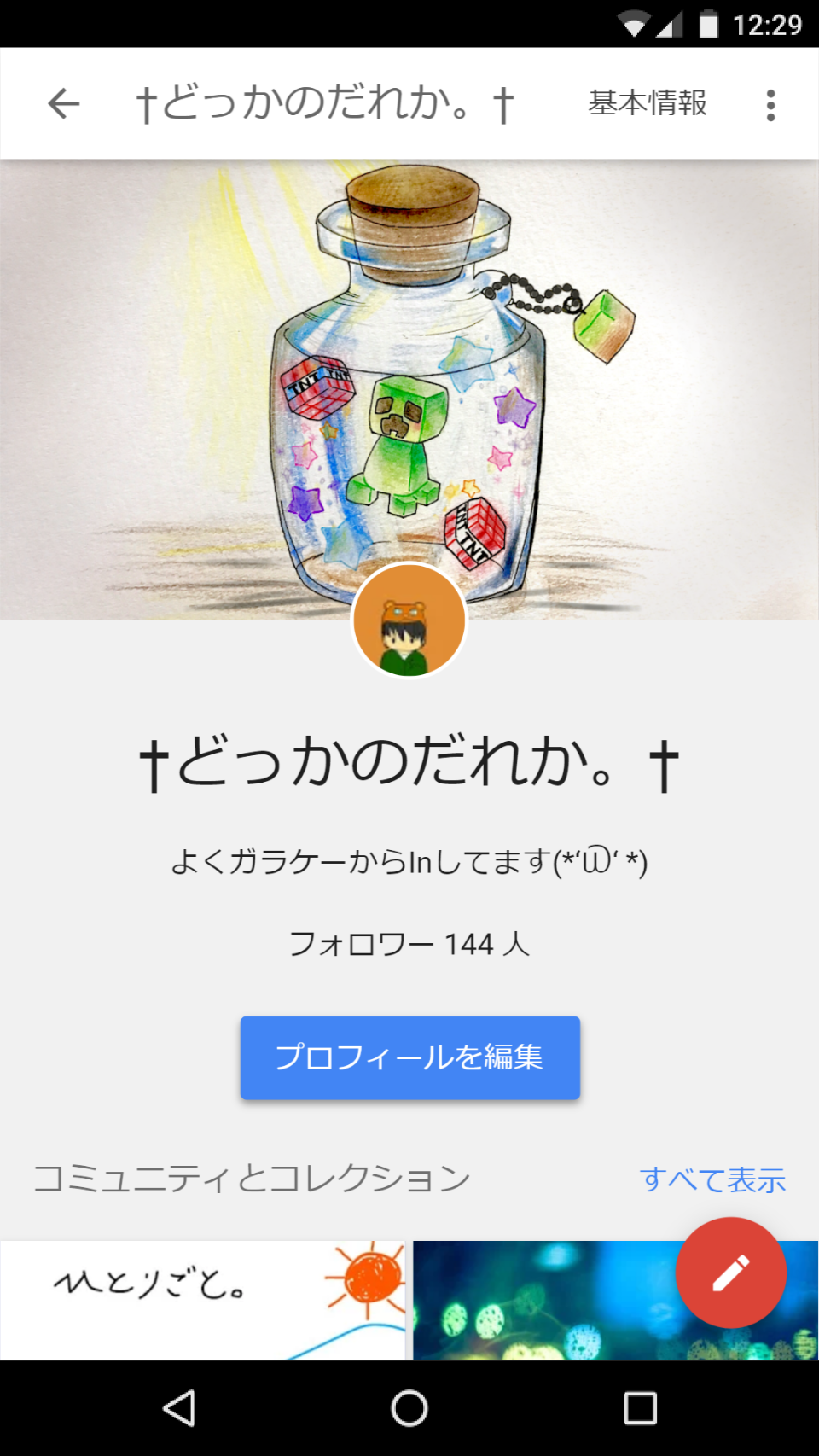Open the three-dot overflow menu
The height and width of the screenshot is (1456, 819).
pyautogui.click(x=770, y=105)
